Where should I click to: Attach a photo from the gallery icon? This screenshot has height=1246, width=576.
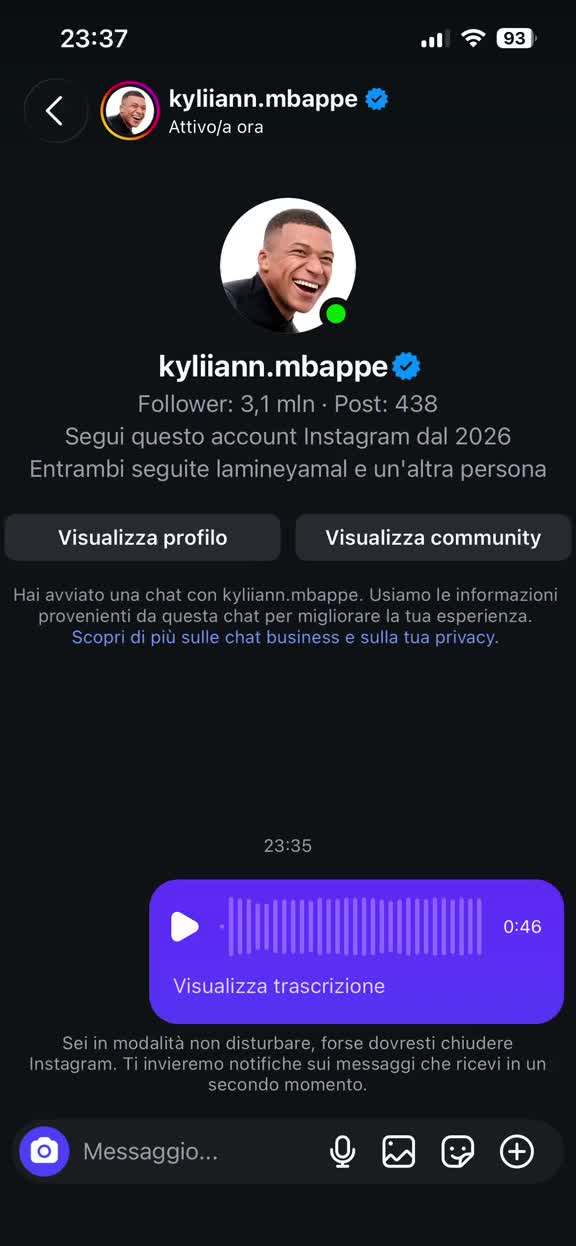(399, 1152)
